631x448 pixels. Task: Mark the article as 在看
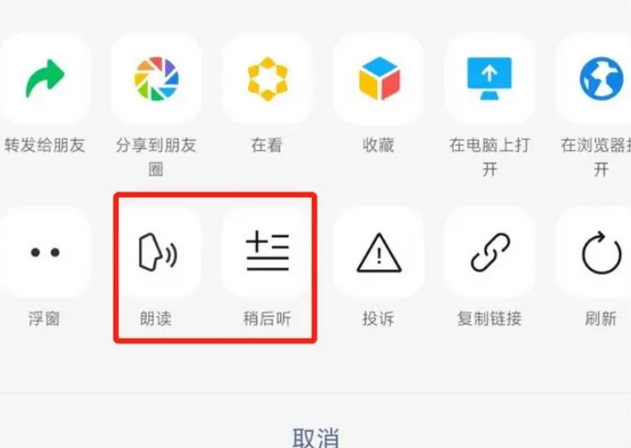click(x=266, y=77)
